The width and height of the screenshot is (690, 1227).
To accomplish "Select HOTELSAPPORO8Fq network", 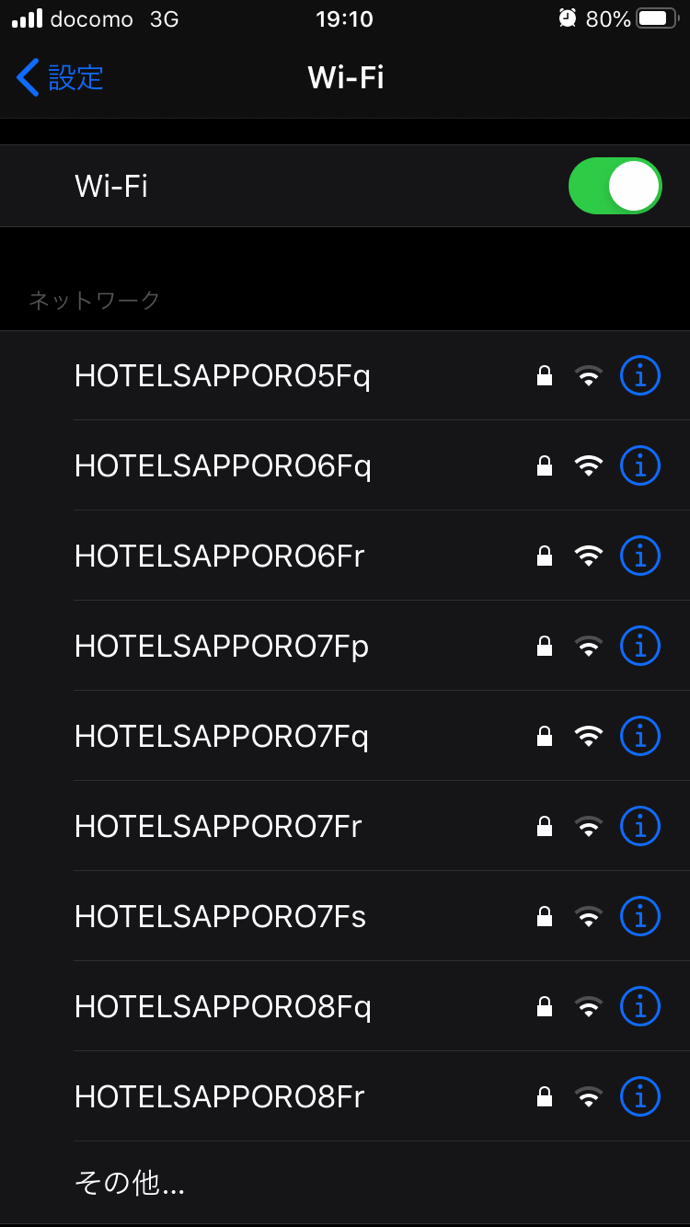I will click(x=345, y=1006).
